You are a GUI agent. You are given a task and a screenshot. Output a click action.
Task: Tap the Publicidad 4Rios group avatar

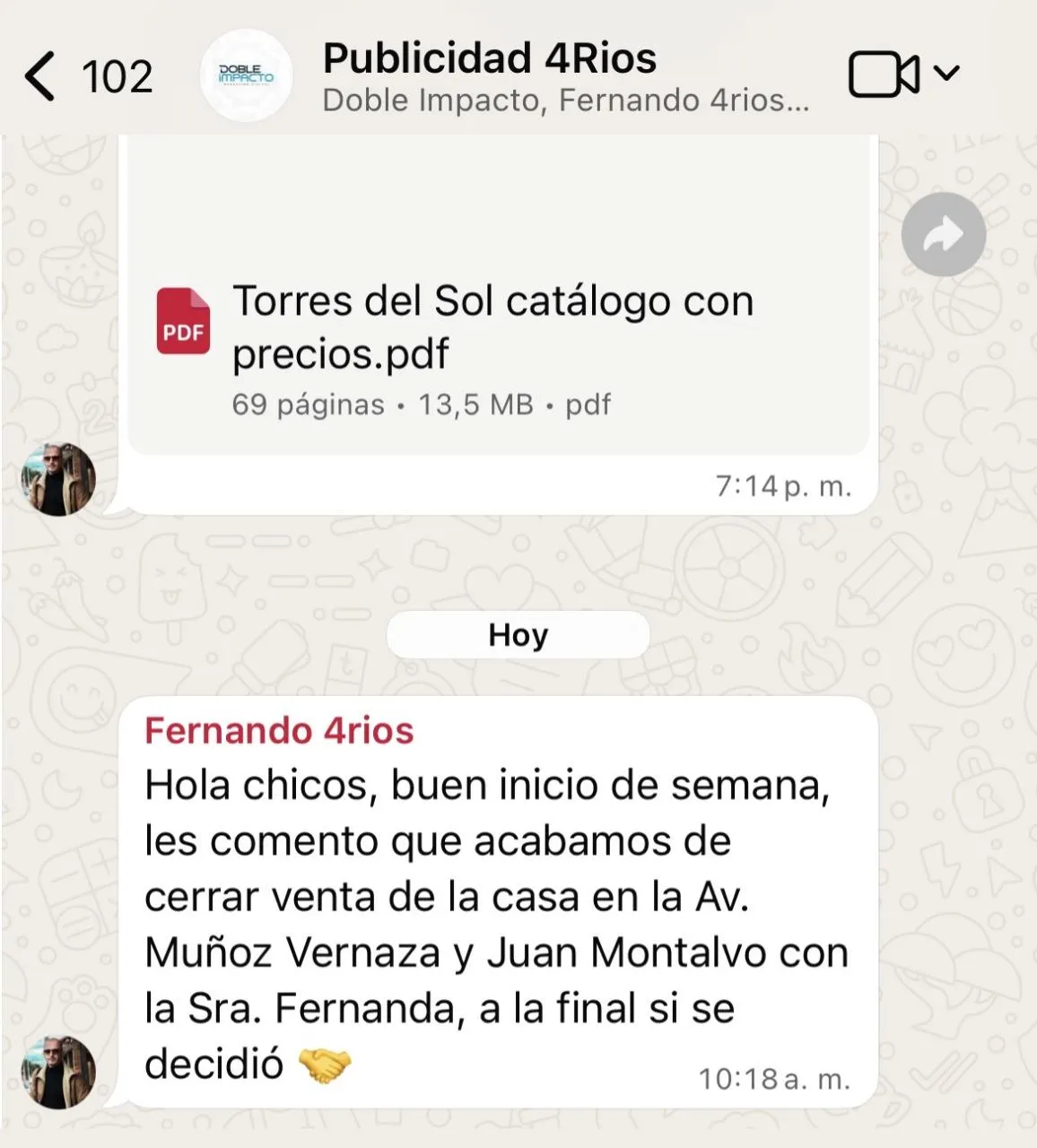(246, 76)
